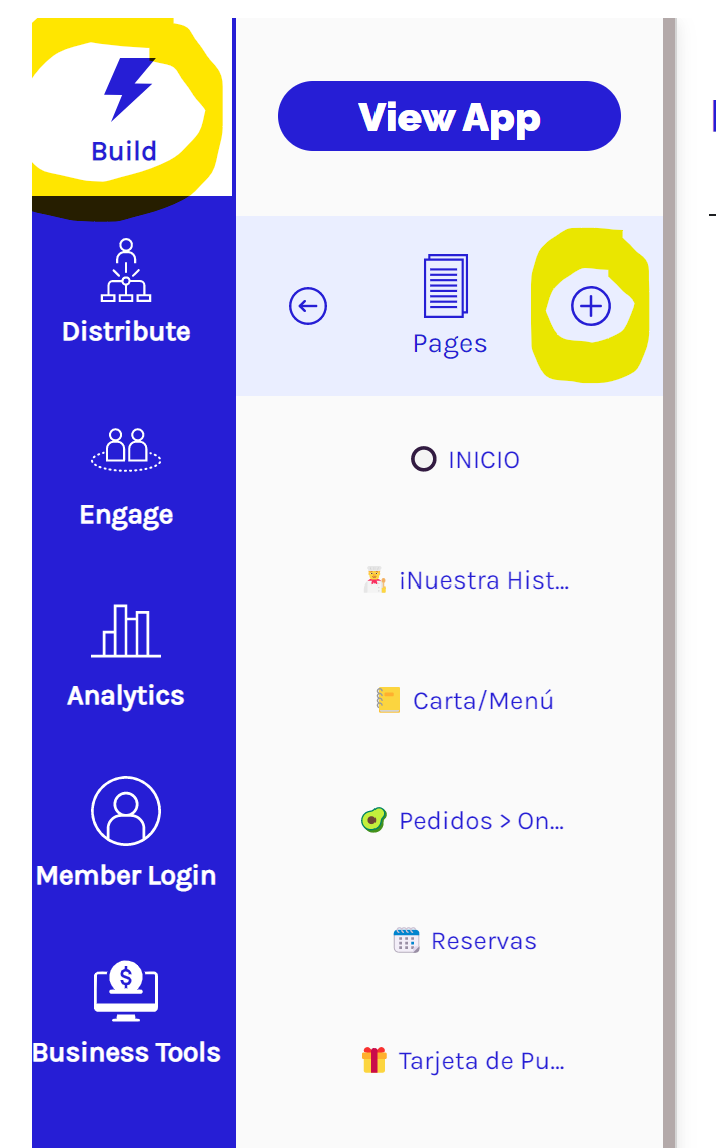The height and width of the screenshot is (1148, 716).
Task: Open Business Tools
Action: tap(126, 1013)
